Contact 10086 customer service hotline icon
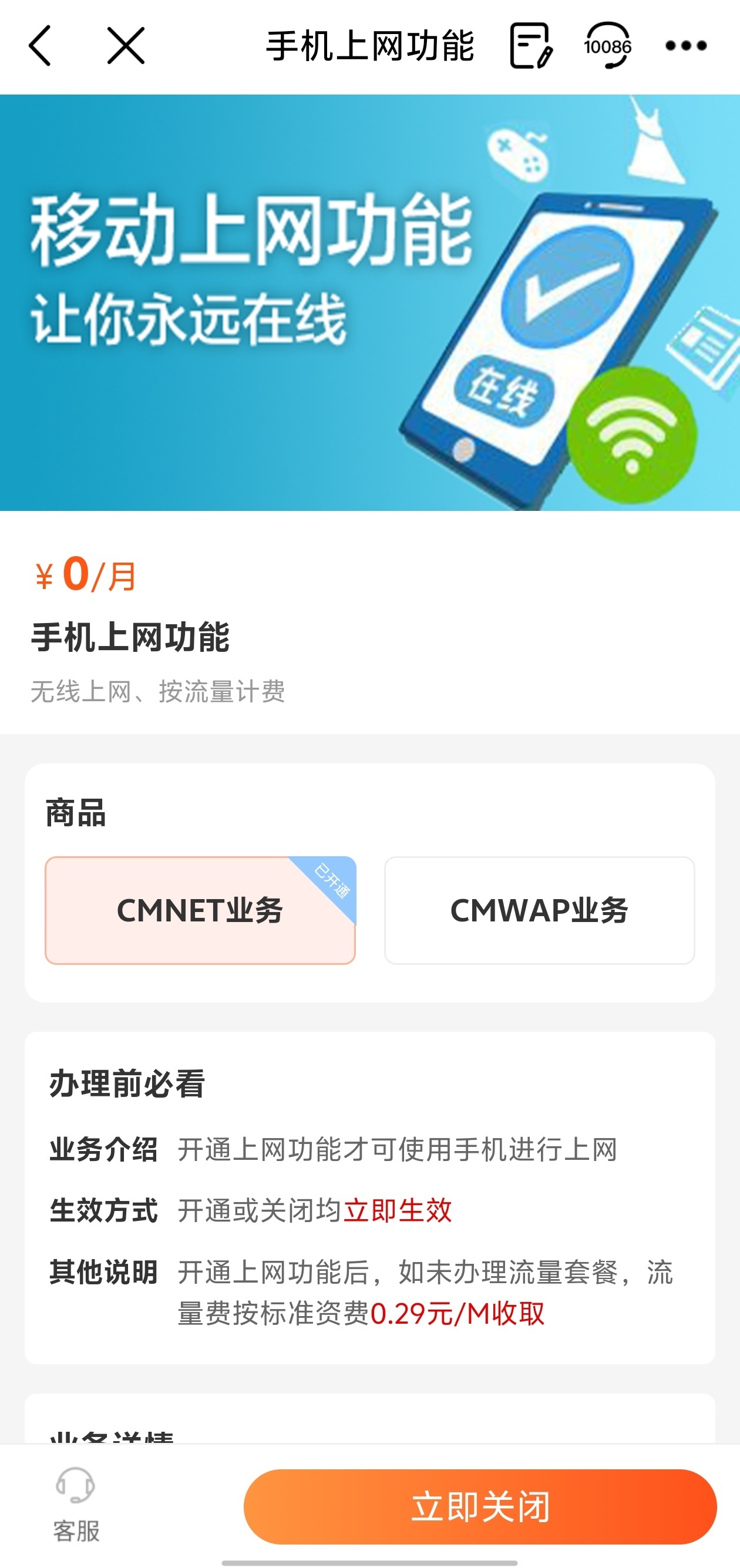Viewport: 740px width, 1568px height. tap(607, 46)
